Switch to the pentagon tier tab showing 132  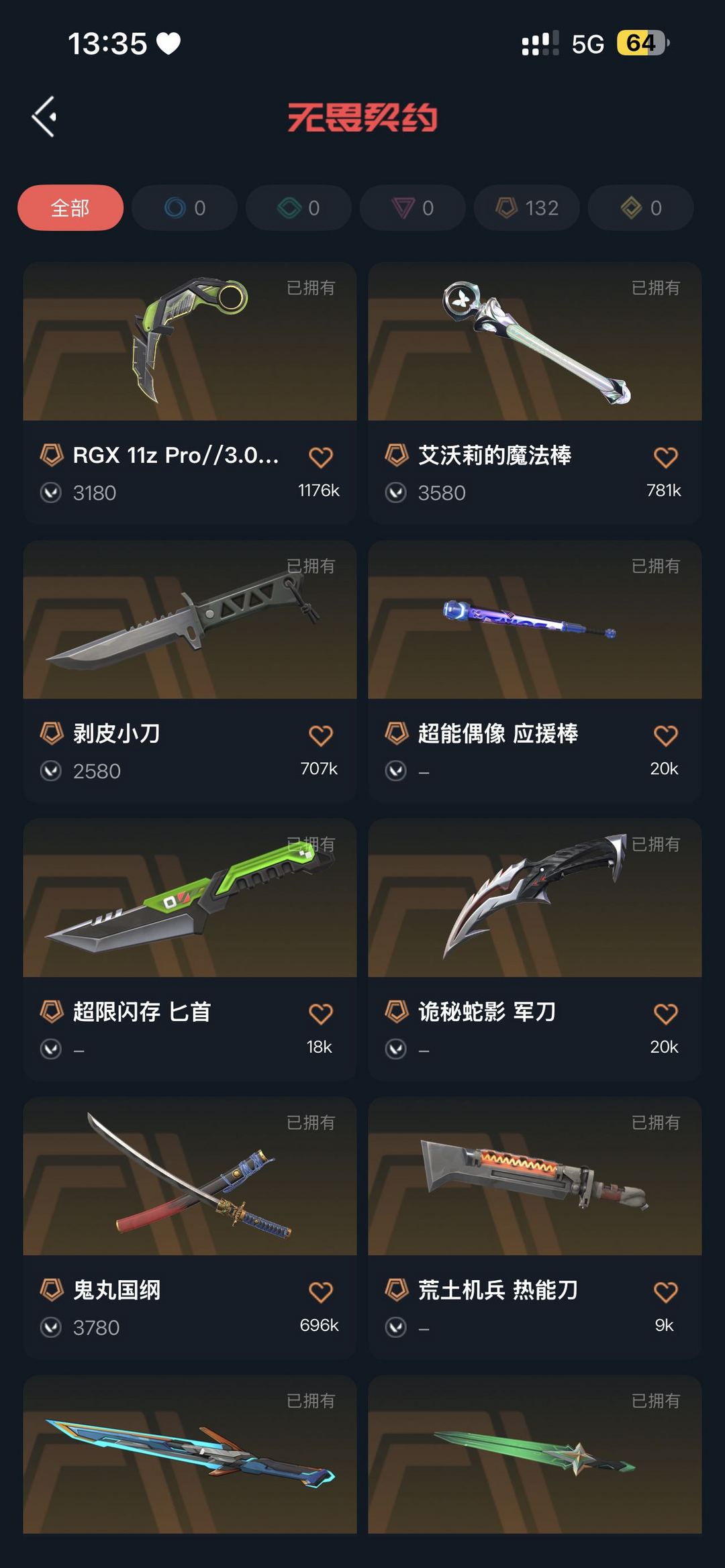[526, 208]
